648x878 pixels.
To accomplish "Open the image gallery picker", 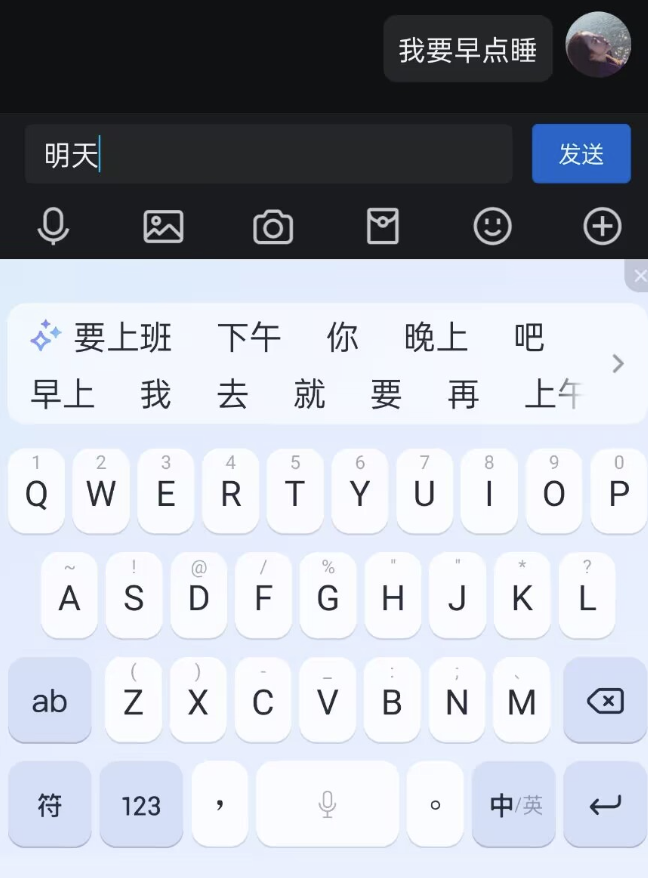I will point(163,227).
